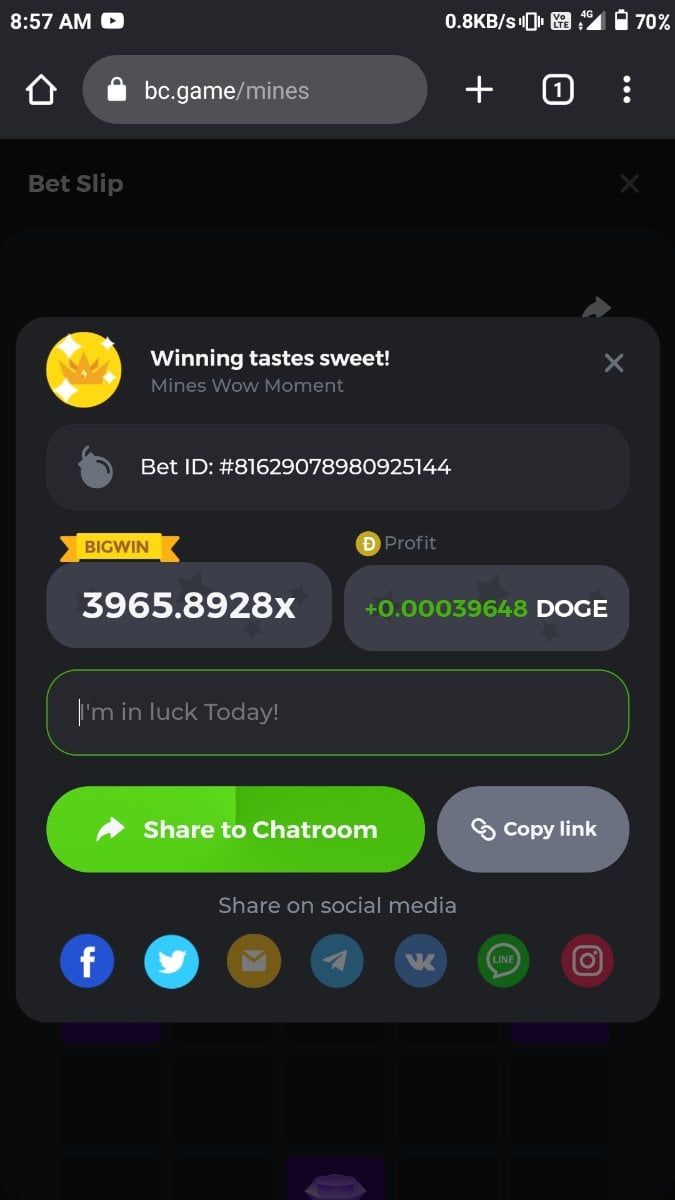Share the win on Instagram
The height and width of the screenshot is (1200, 675).
587,962
